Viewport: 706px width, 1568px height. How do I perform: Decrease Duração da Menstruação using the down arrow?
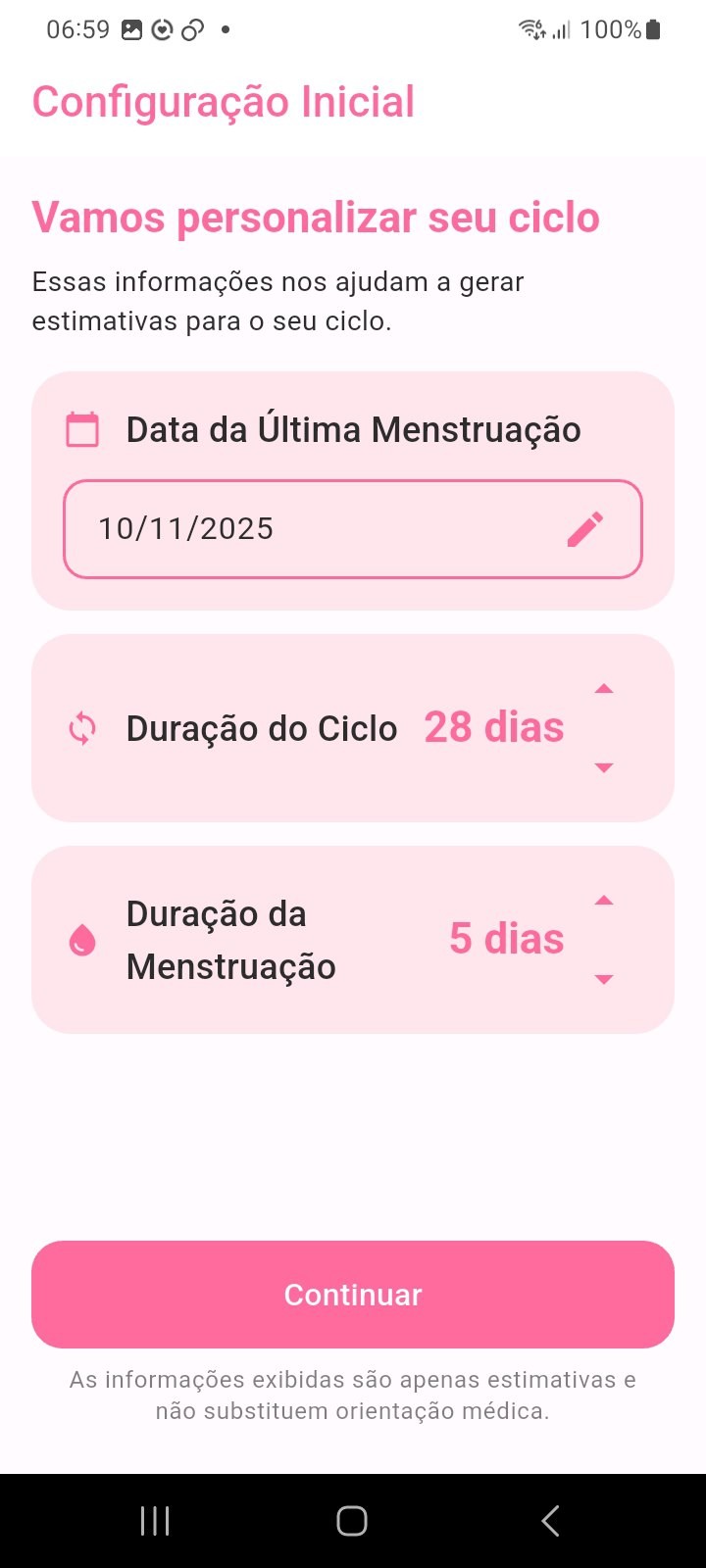coord(604,979)
